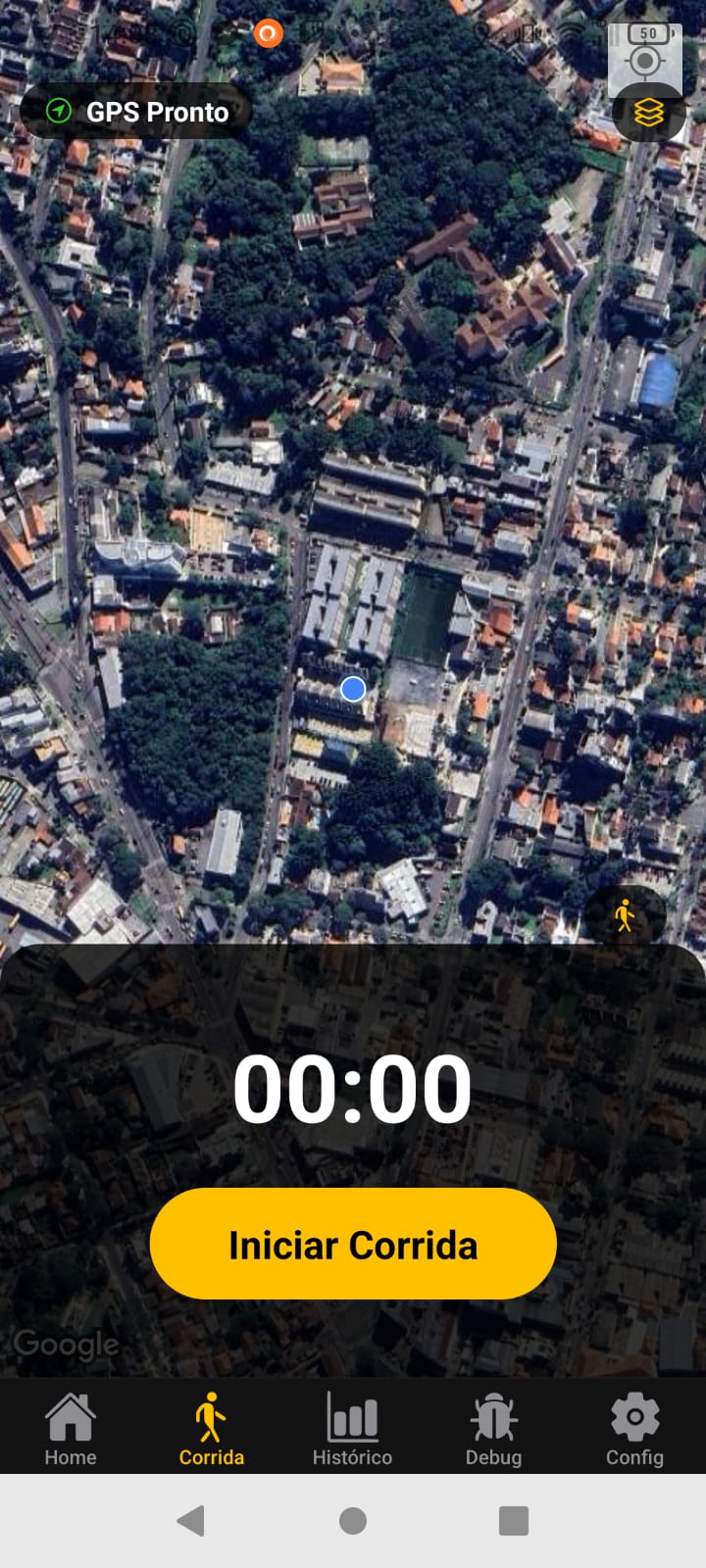Tap the navigation arrow inside GPS Pronto badge
The image size is (706, 1568).
57,111
